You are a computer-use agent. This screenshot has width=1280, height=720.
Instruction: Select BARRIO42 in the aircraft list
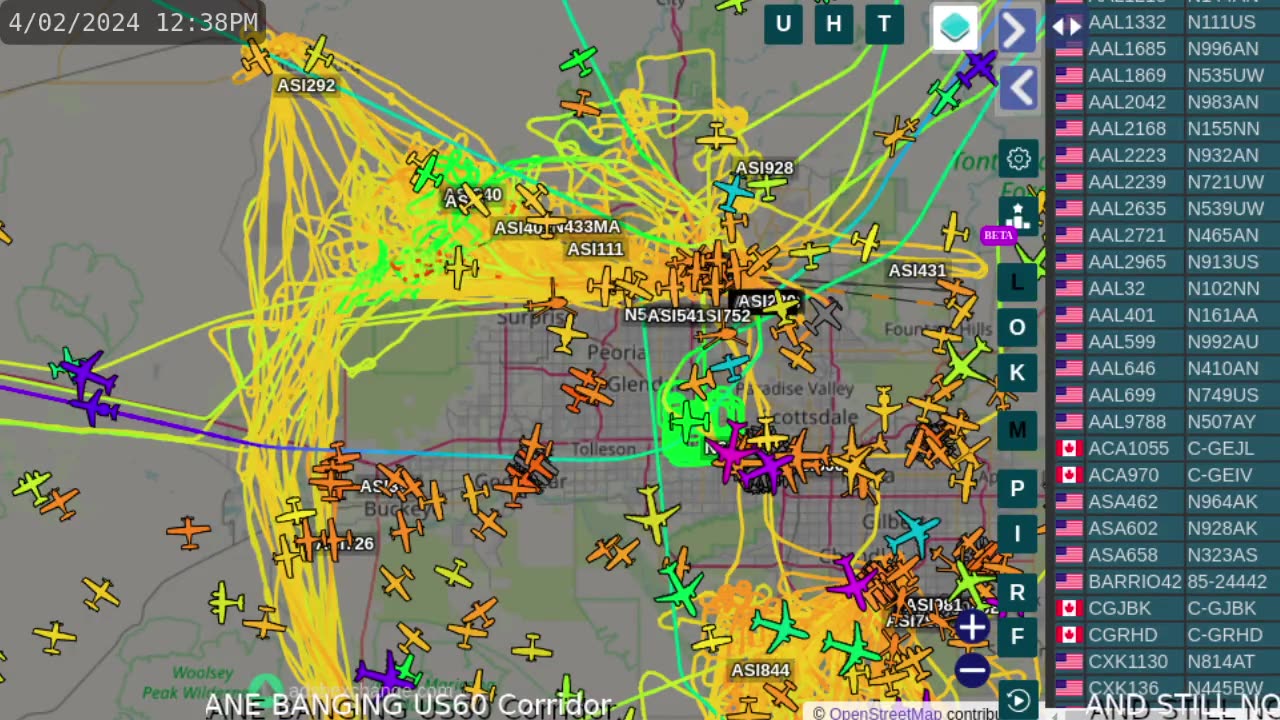tap(1134, 581)
